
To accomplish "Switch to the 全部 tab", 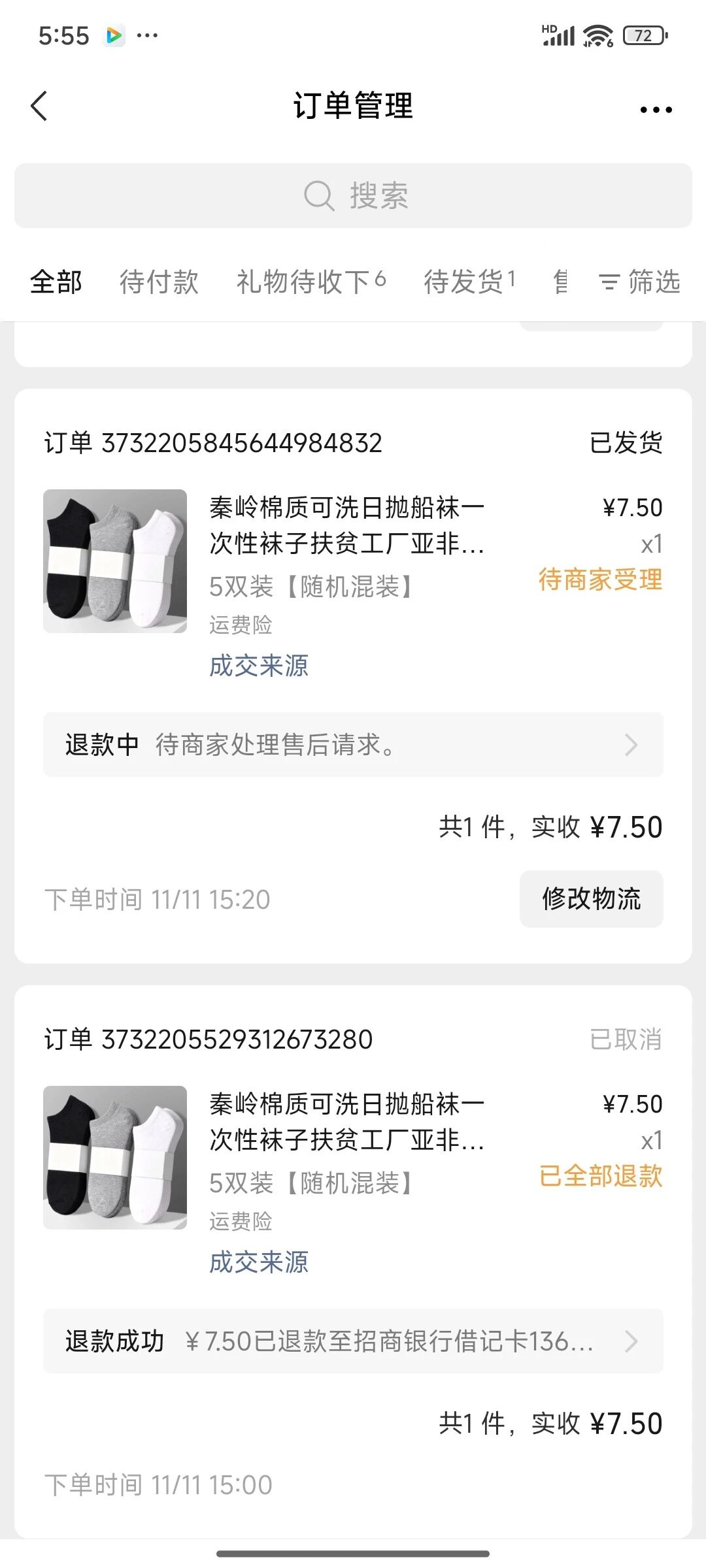I will pyautogui.click(x=56, y=282).
